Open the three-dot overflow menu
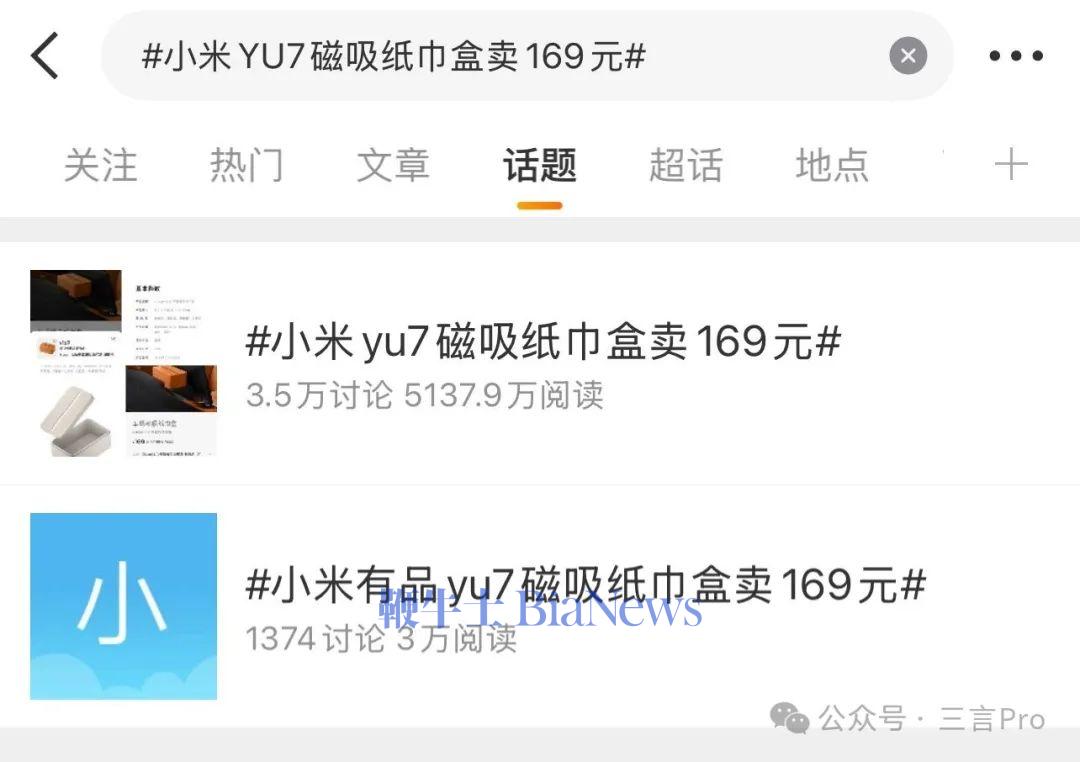1080x762 pixels. click(1016, 56)
